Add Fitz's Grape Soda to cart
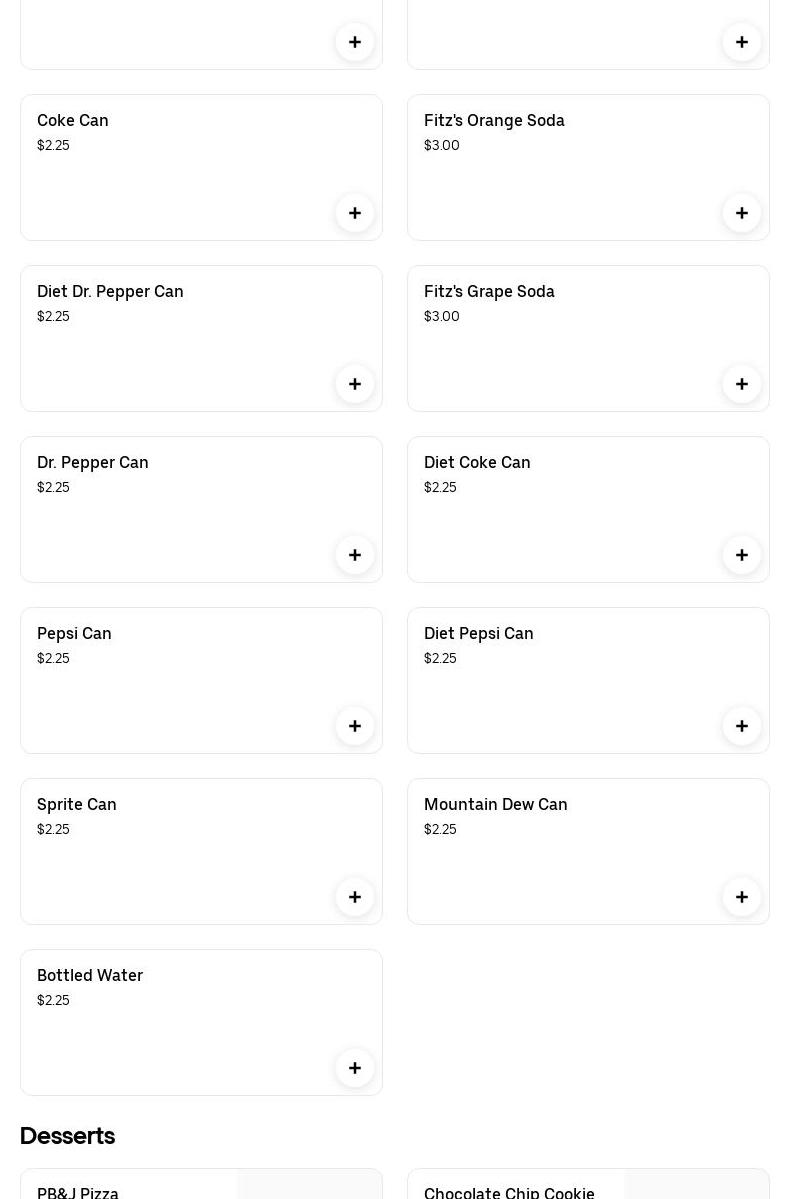This screenshot has height=1199, width=804. [742, 384]
